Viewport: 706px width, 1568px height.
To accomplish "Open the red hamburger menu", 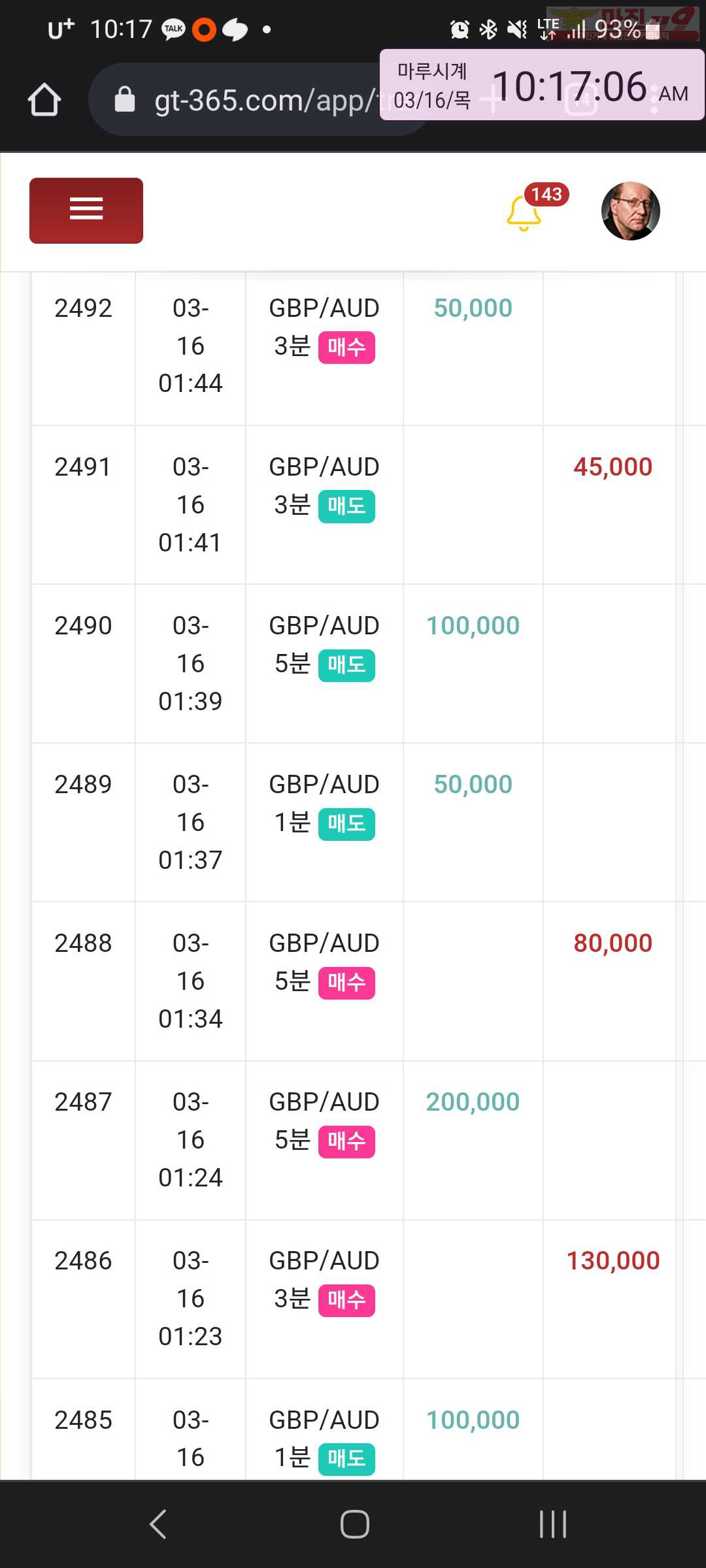I will pos(86,210).
